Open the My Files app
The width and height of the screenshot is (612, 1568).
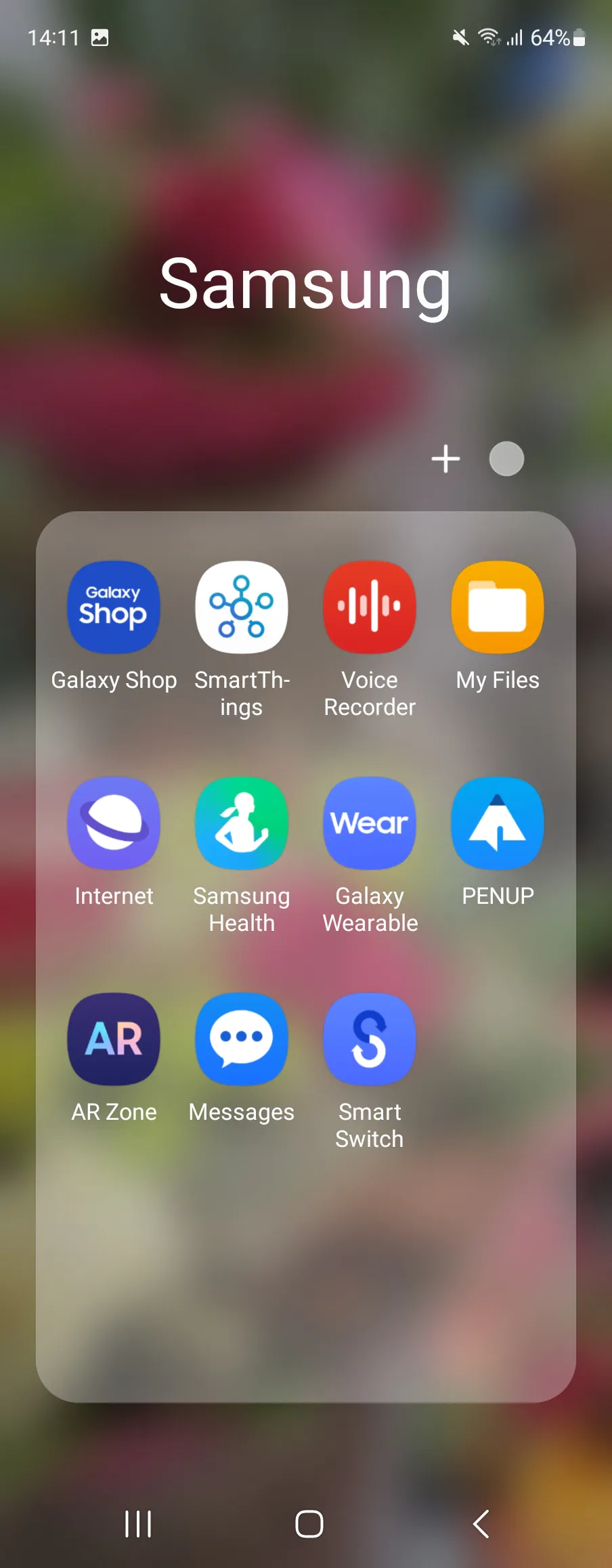click(498, 607)
